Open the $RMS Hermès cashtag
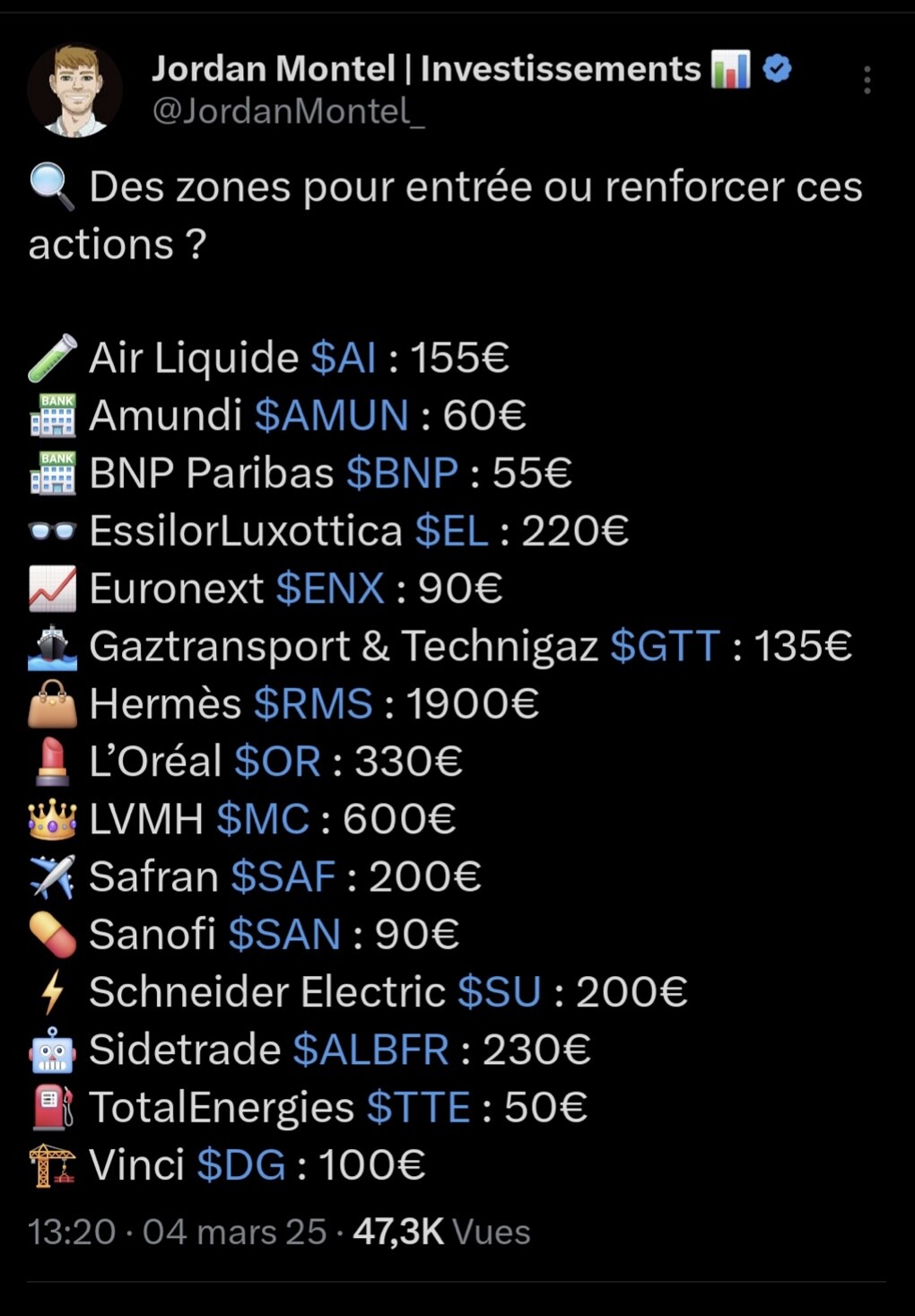This screenshot has height=1316, width=915. (x=312, y=704)
